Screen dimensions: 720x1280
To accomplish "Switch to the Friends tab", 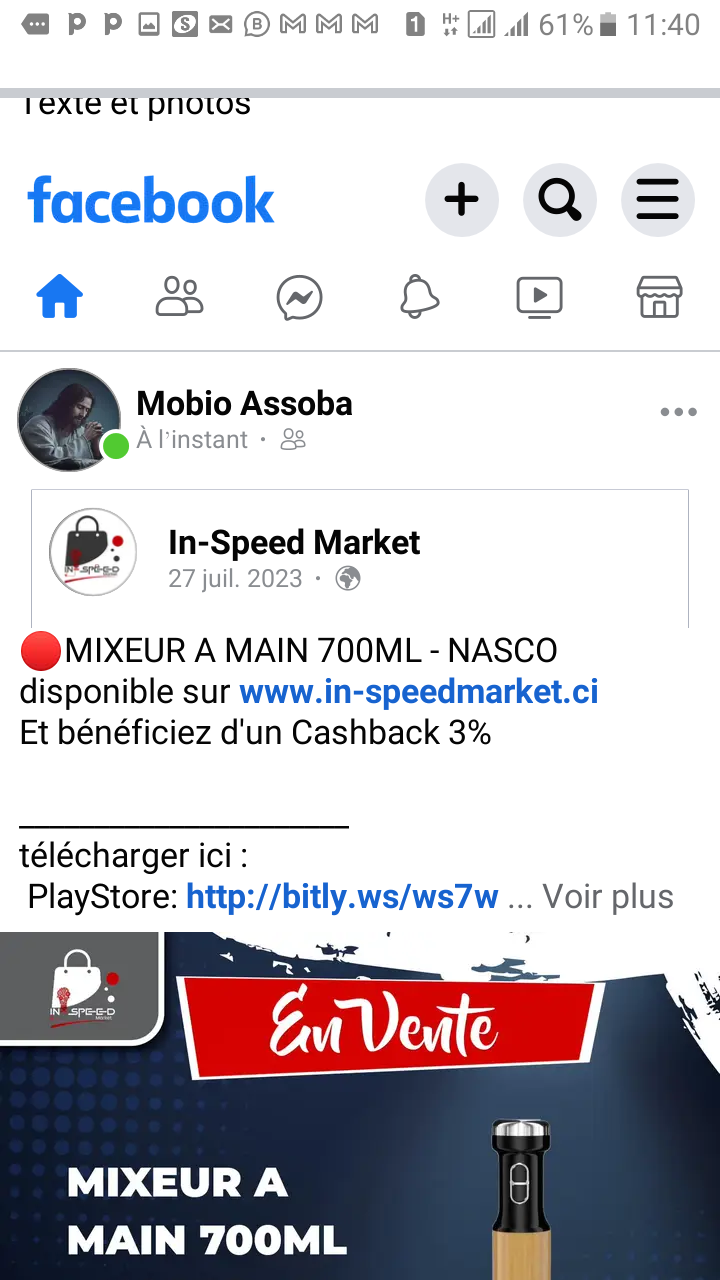I will click(x=180, y=297).
